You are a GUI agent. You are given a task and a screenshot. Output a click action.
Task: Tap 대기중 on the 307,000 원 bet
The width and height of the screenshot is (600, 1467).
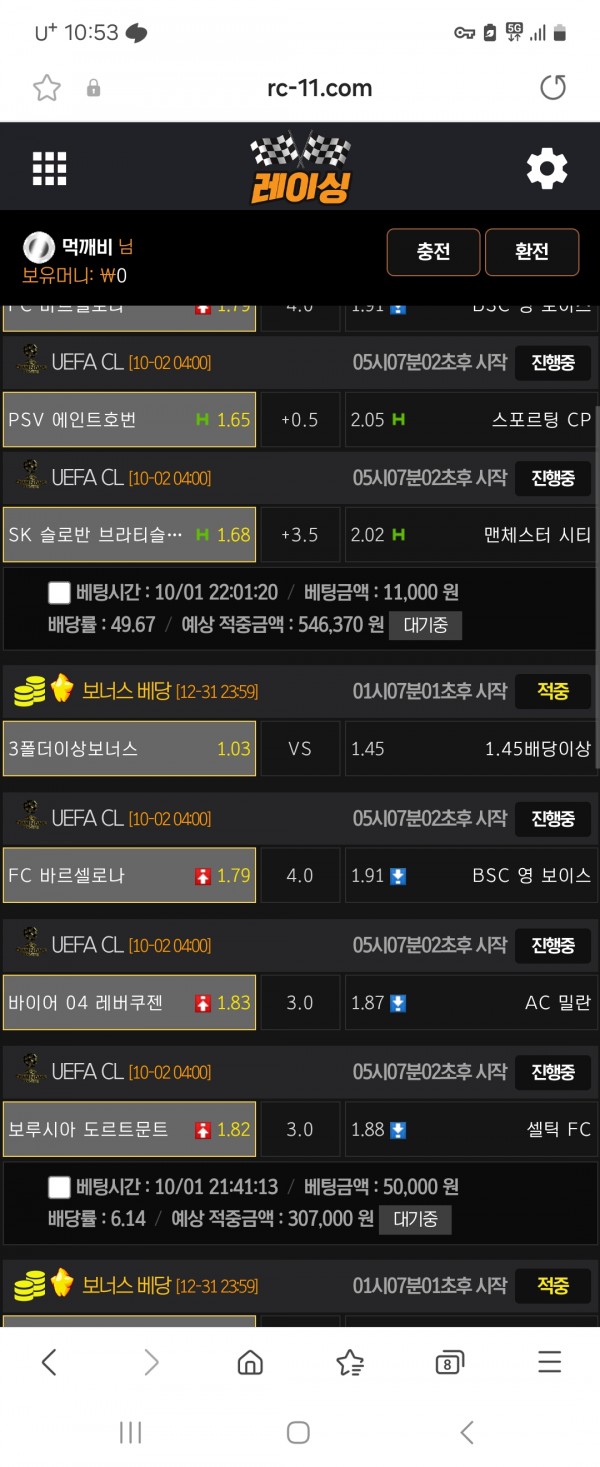pos(415,1220)
